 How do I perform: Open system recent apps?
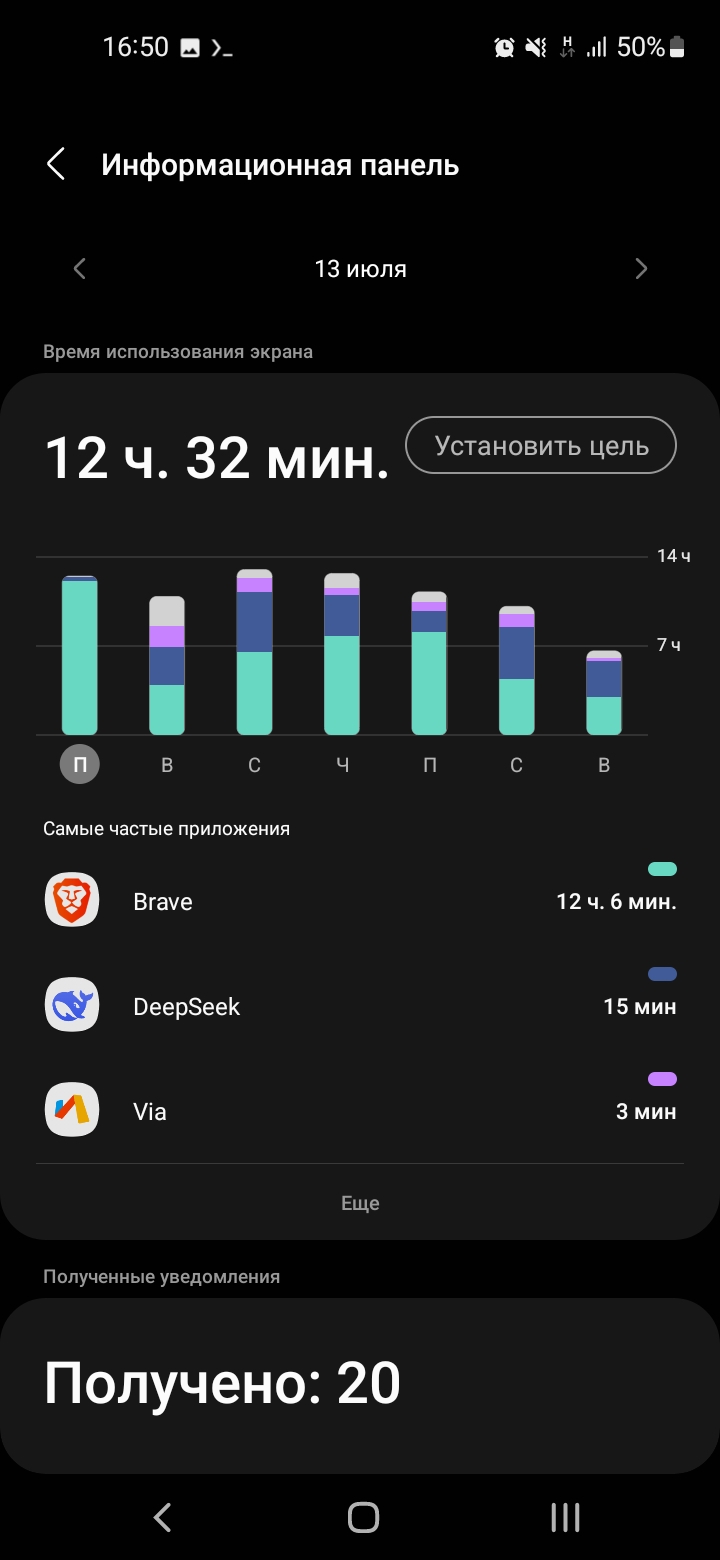pos(565,1517)
